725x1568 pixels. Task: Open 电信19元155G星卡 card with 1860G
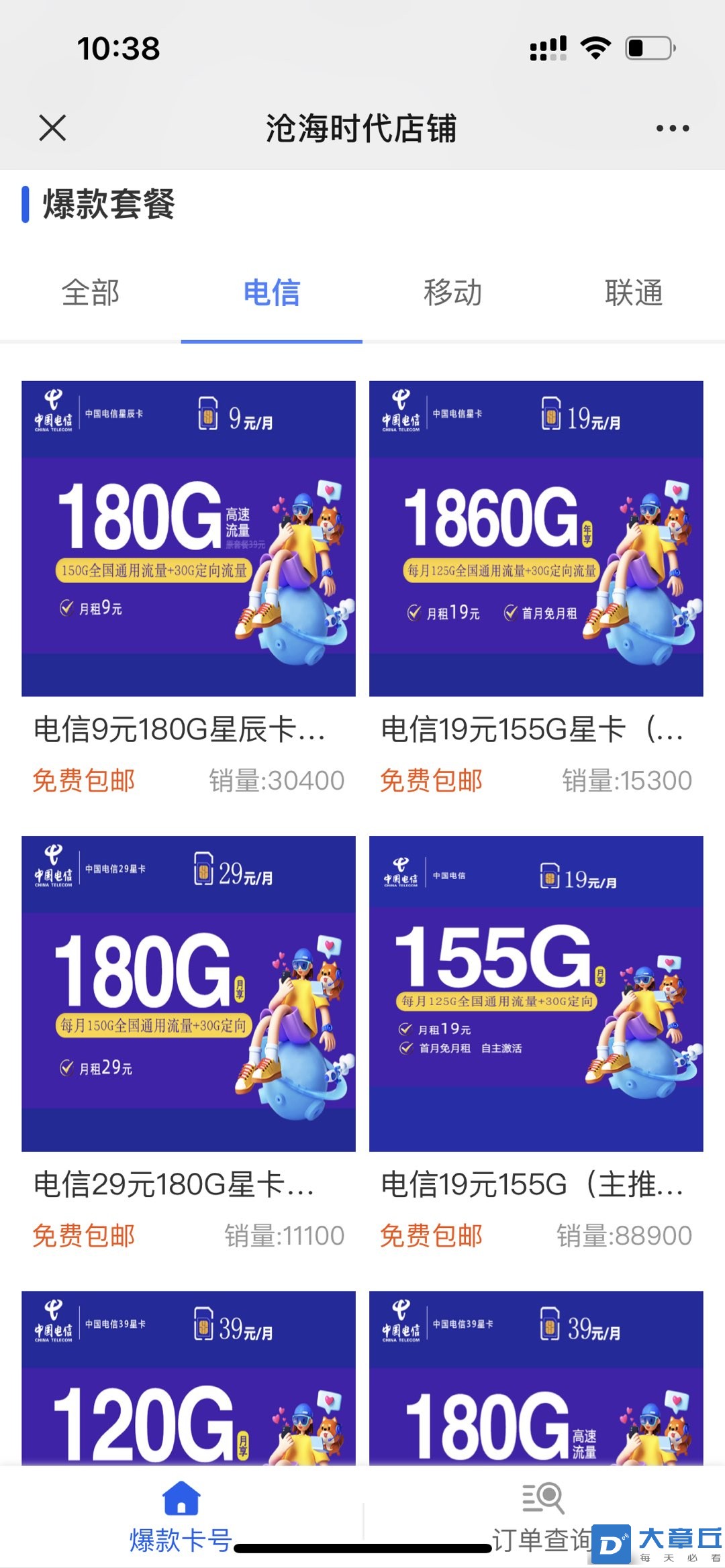pos(536,539)
